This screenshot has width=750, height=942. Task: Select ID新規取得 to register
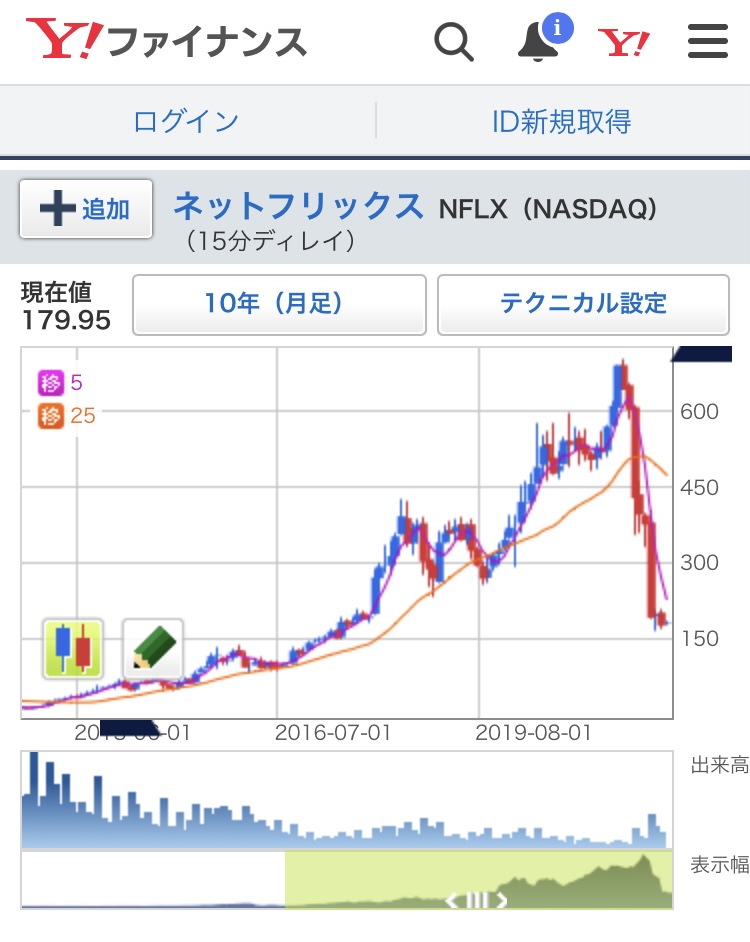(x=561, y=122)
